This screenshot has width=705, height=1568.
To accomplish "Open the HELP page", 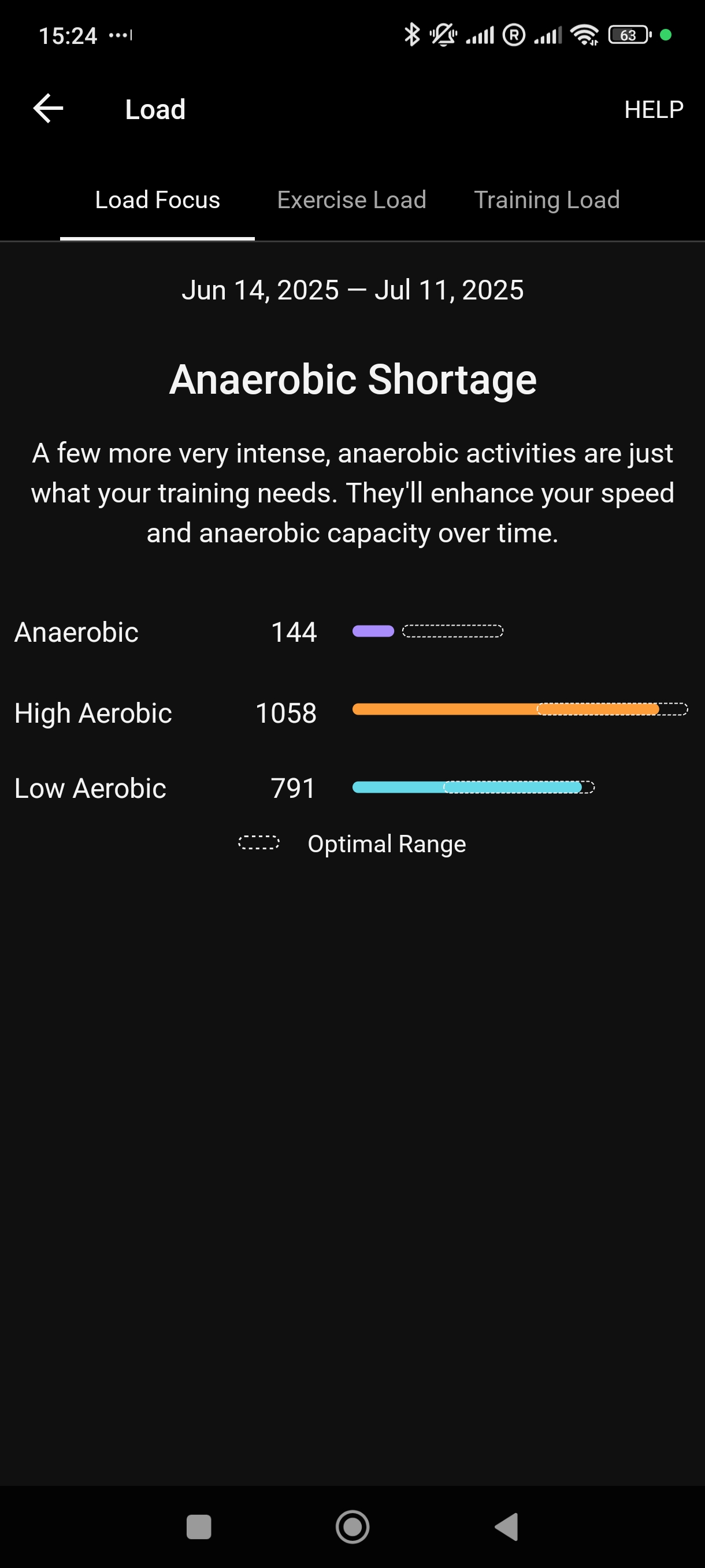I will click(654, 110).
